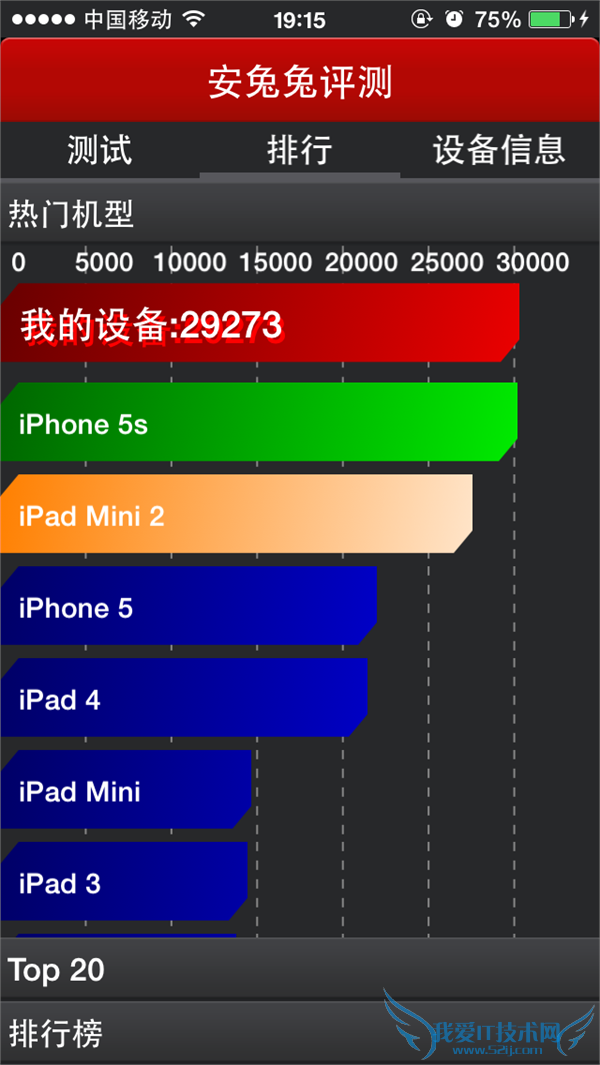The height and width of the screenshot is (1065, 600).
Task: Expand the Top 20 section
Action: (300, 969)
